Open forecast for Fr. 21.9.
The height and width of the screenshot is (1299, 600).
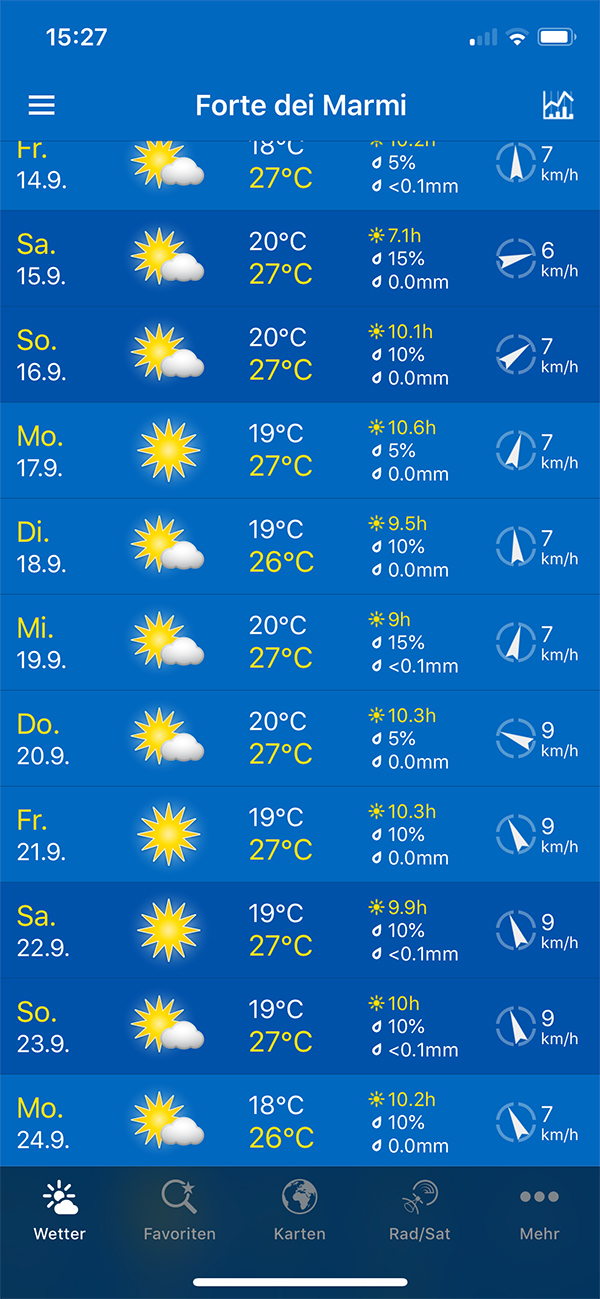(x=300, y=834)
